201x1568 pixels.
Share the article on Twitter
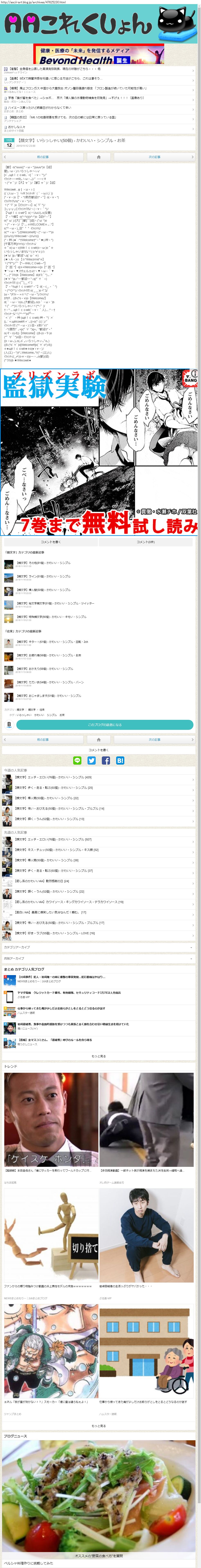coord(91,760)
